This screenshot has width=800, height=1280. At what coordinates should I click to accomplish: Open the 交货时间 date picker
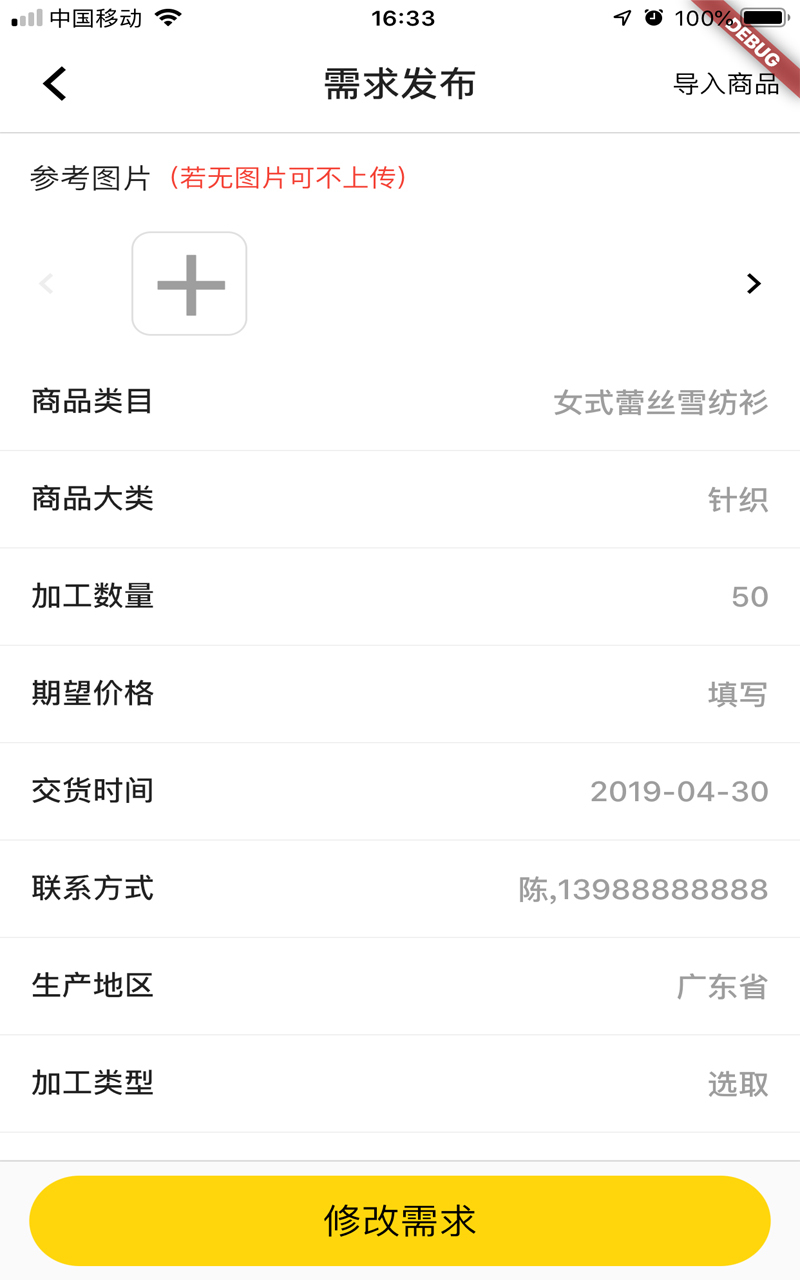coord(400,791)
